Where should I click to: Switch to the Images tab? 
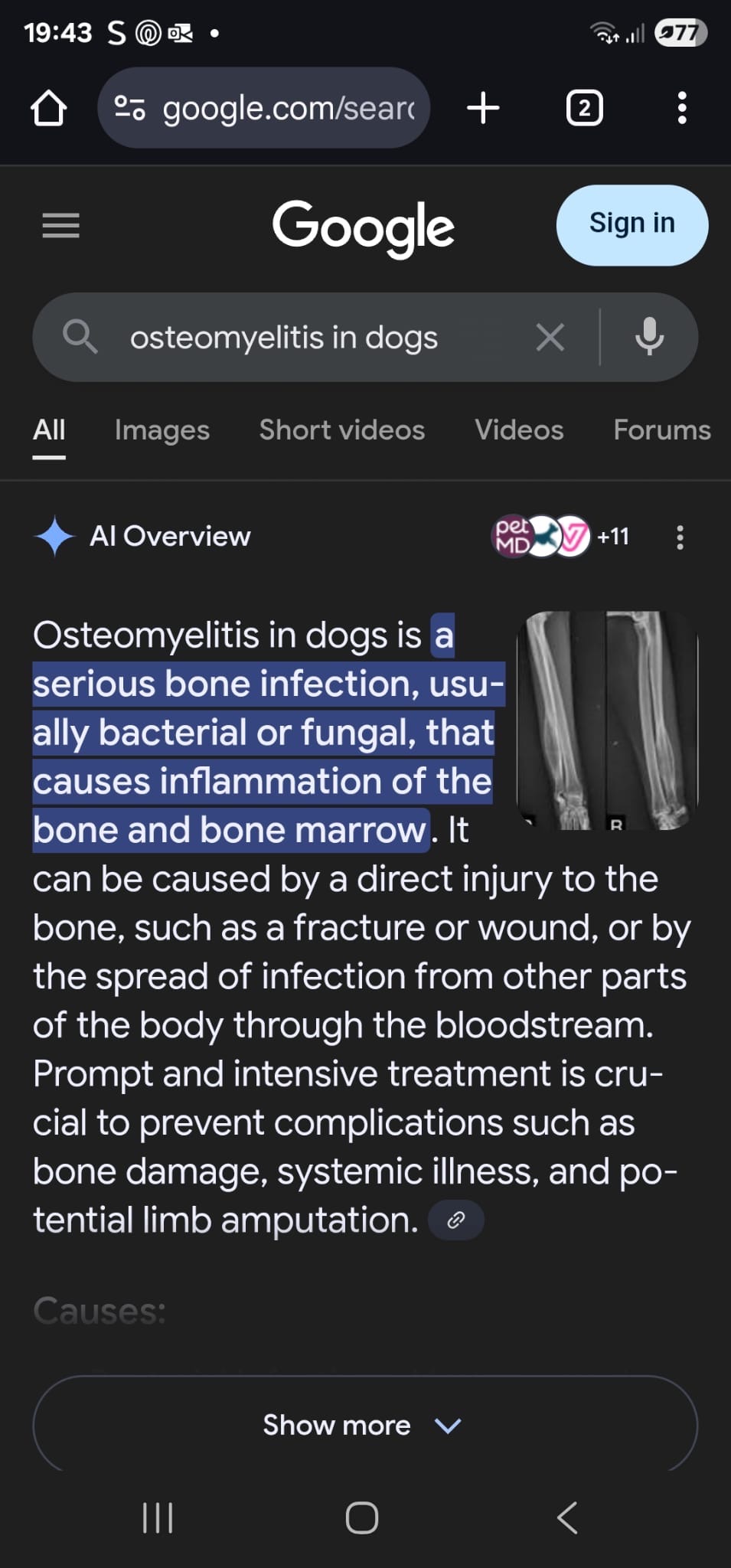162,430
